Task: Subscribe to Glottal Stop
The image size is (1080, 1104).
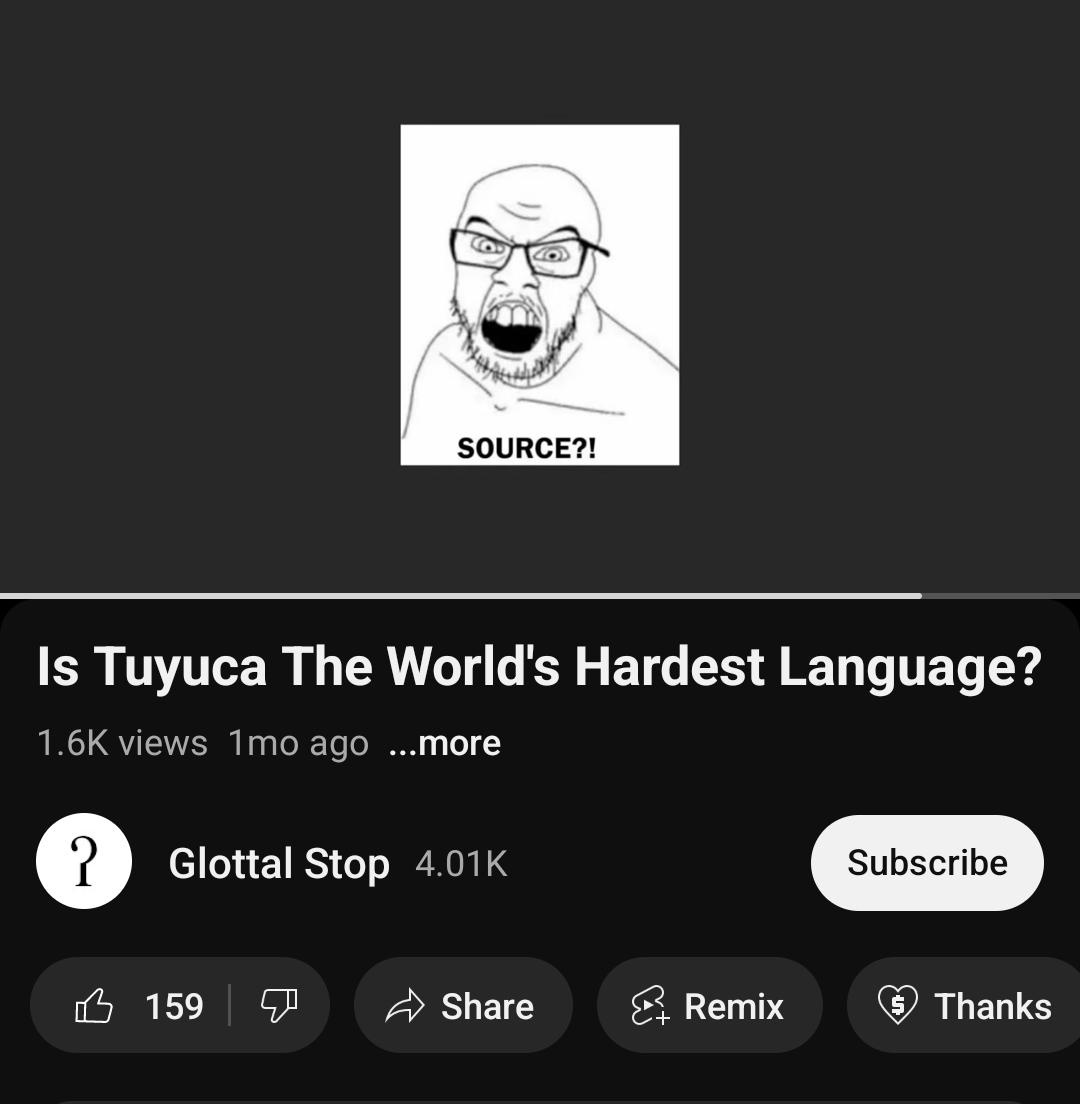Action: click(x=927, y=863)
